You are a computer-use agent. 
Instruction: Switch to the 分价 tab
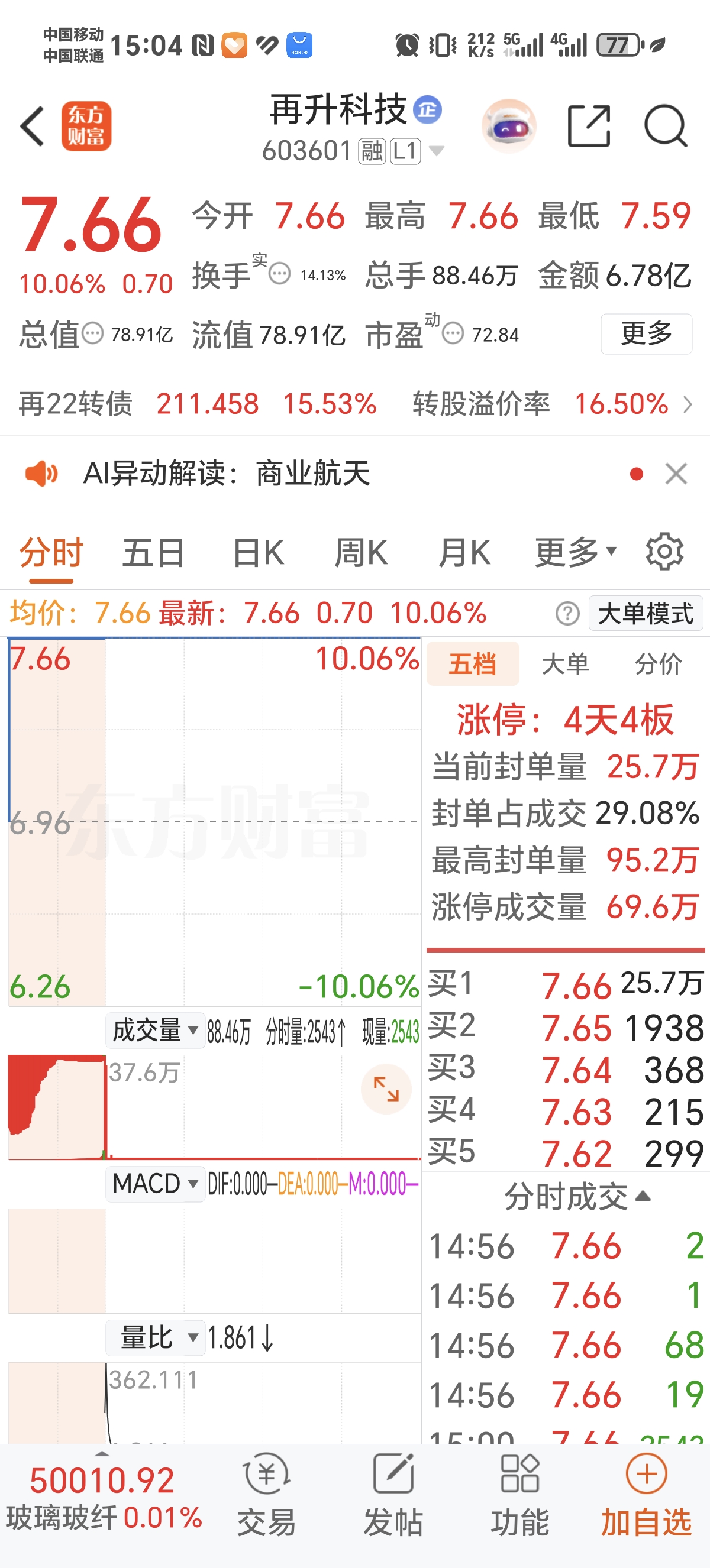pos(659,663)
